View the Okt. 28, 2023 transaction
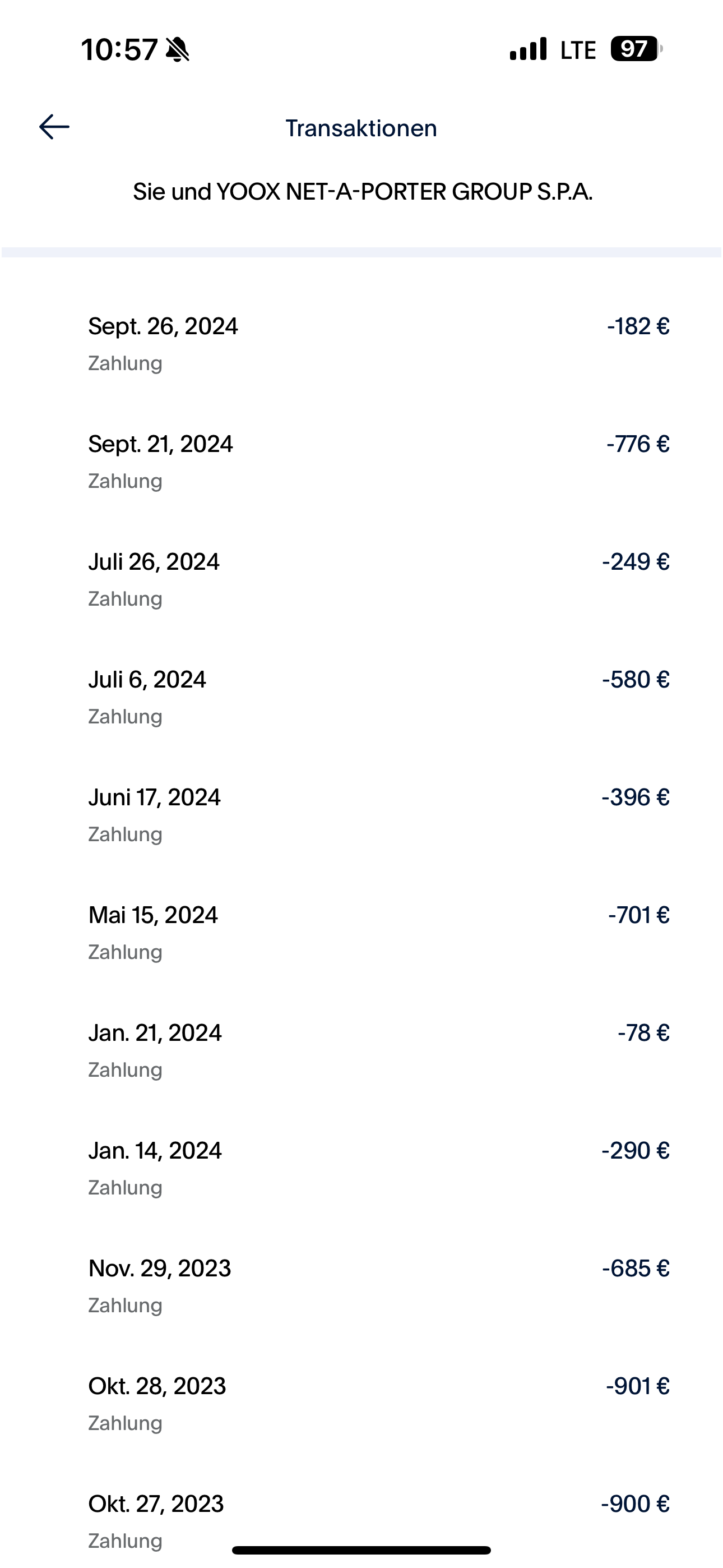 click(361, 1404)
